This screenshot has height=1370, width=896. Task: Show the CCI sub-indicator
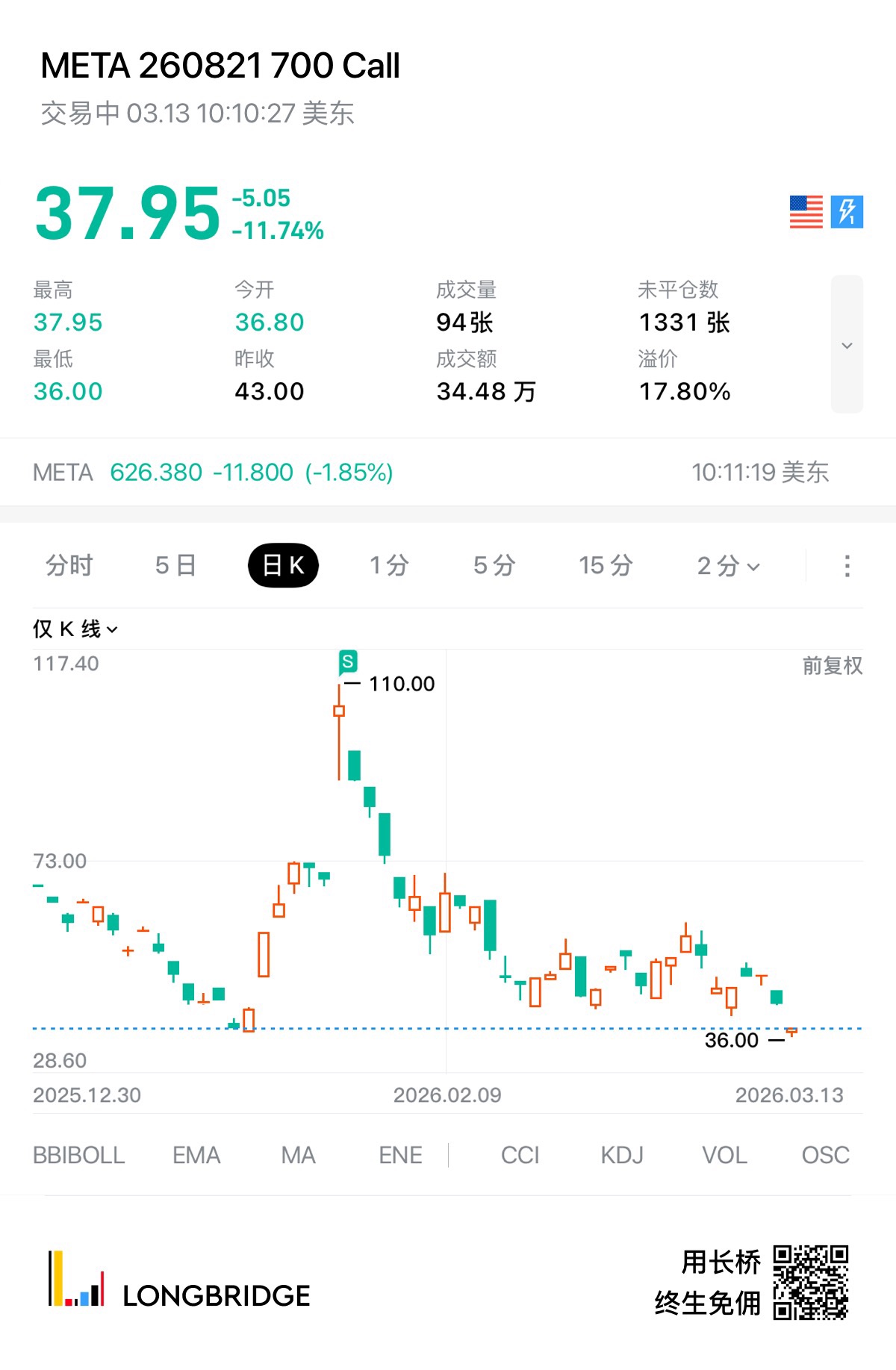520,1155
